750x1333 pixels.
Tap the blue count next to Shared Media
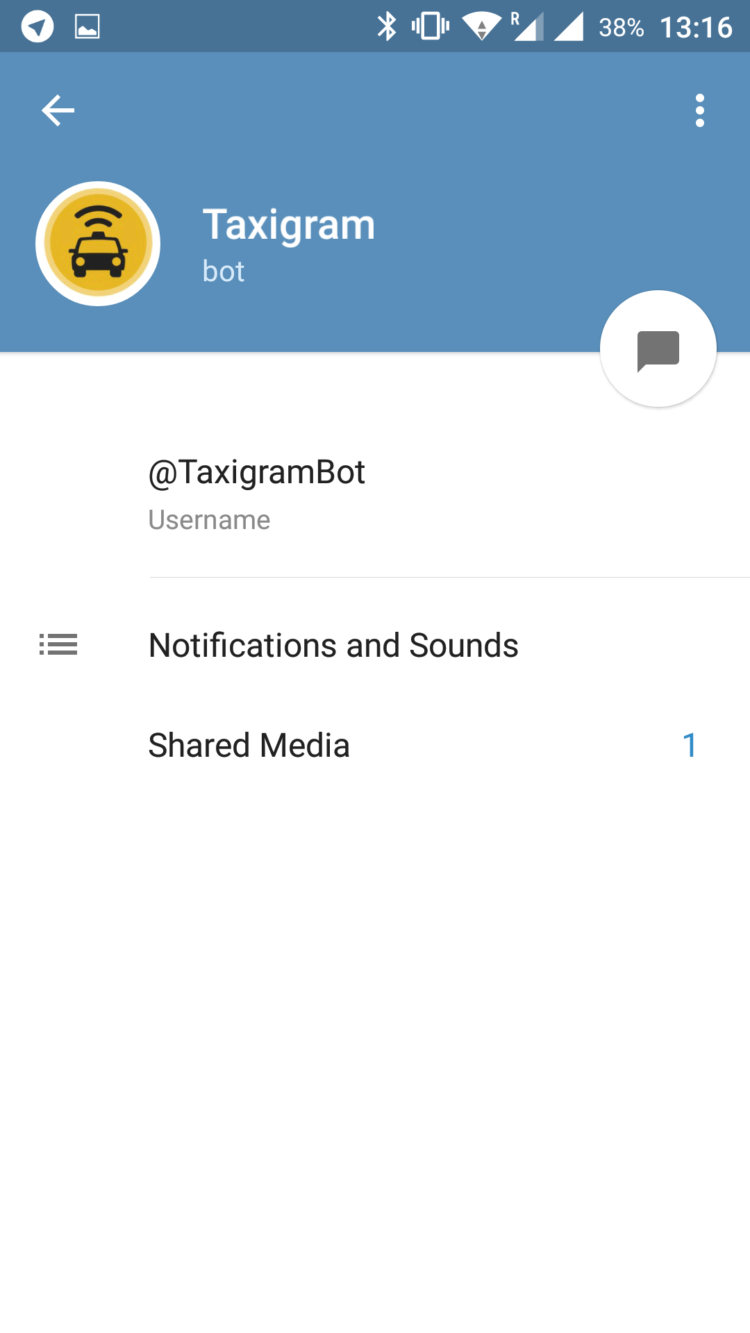[x=690, y=744]
